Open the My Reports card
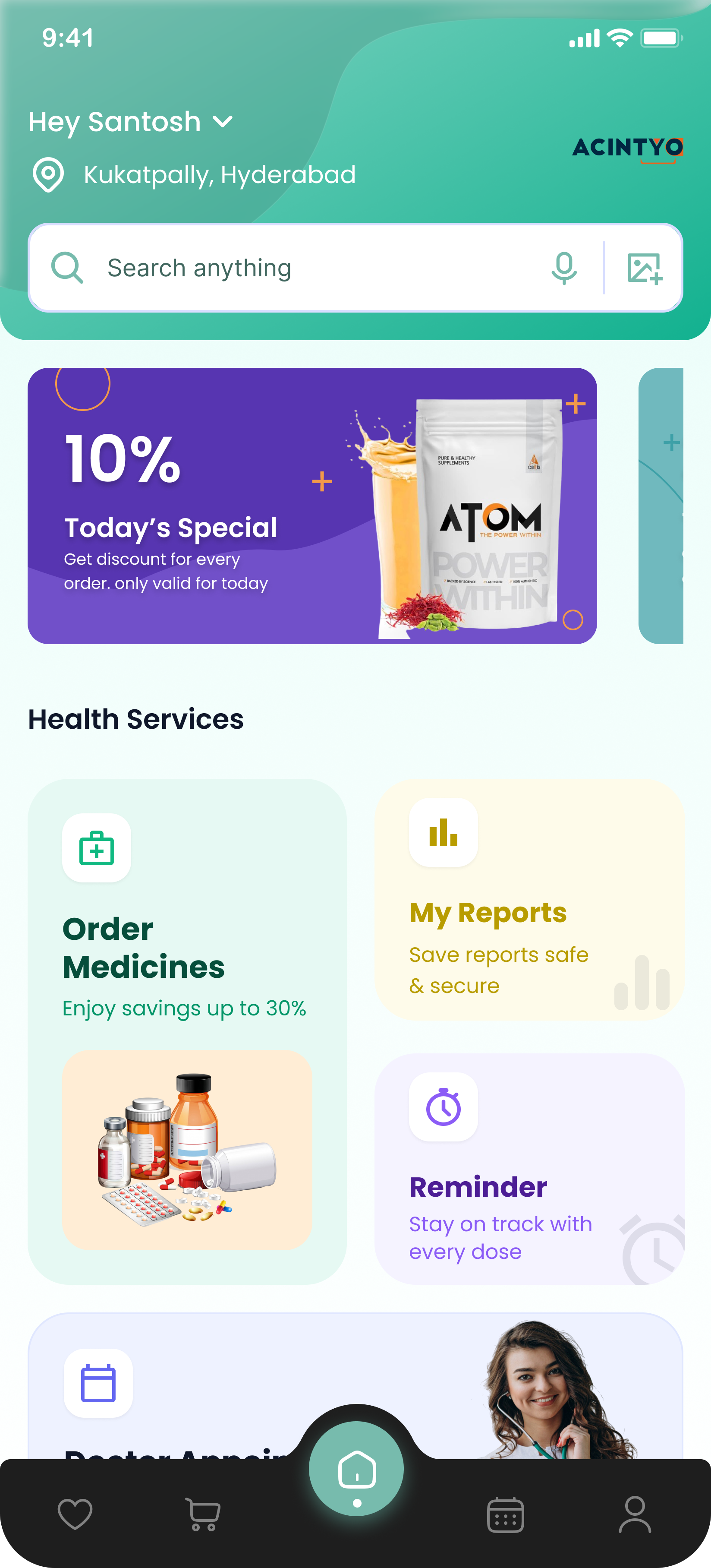The image size is (711, 1568). 529,900
